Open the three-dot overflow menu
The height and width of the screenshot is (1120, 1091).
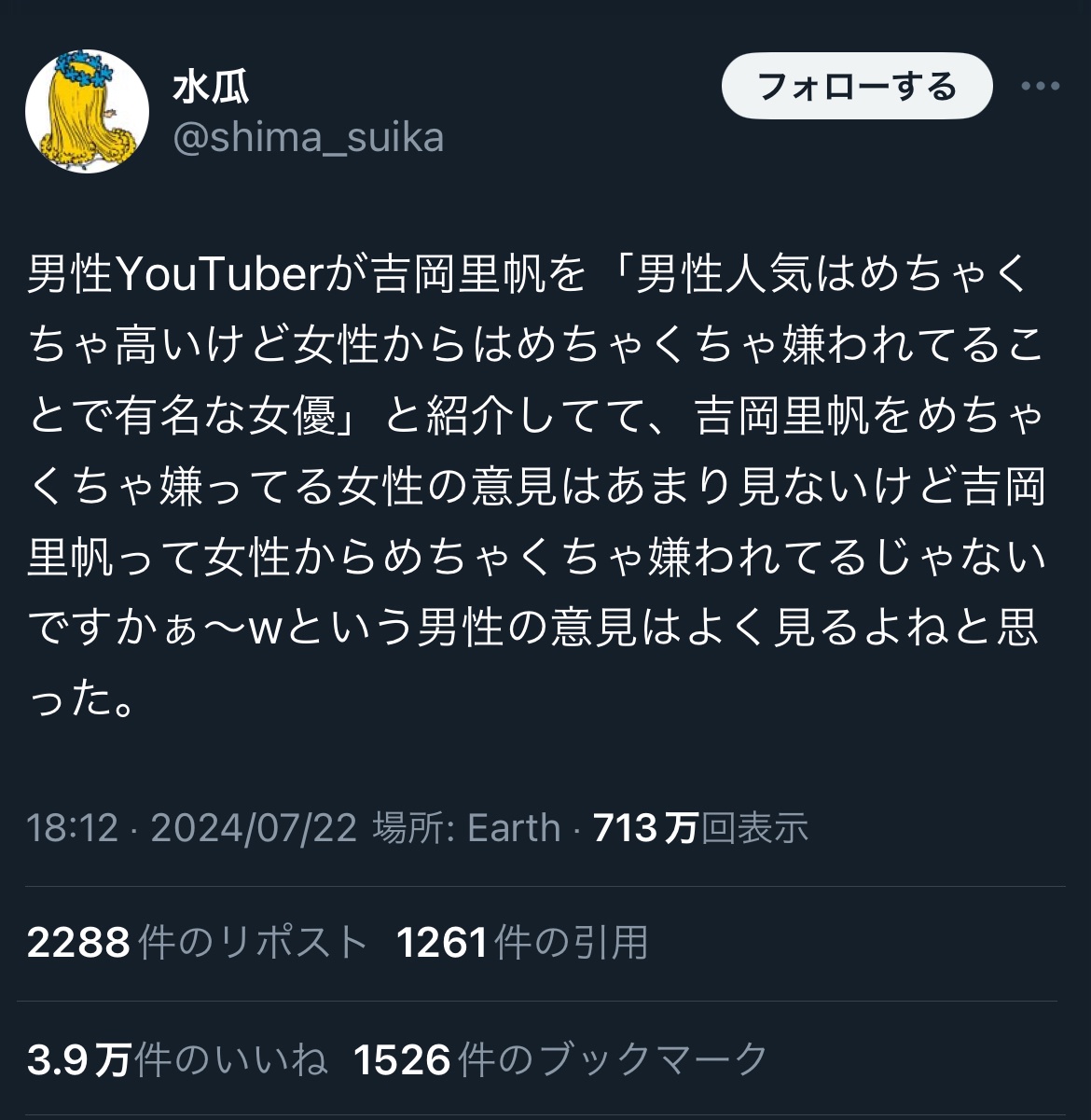tap(1040, 87)
